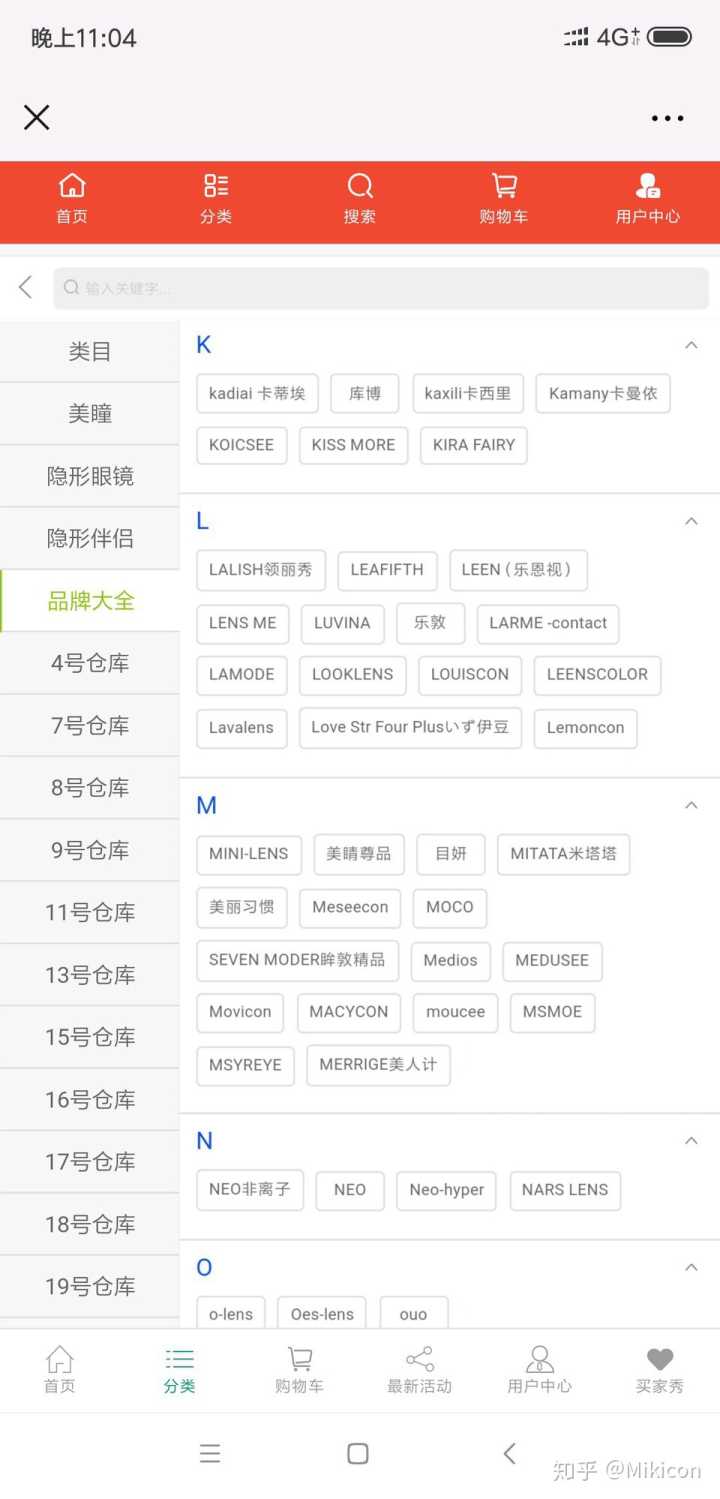Open the 买家秀 tab
Screen dimensions: 720x1499
pos(659,1370)
